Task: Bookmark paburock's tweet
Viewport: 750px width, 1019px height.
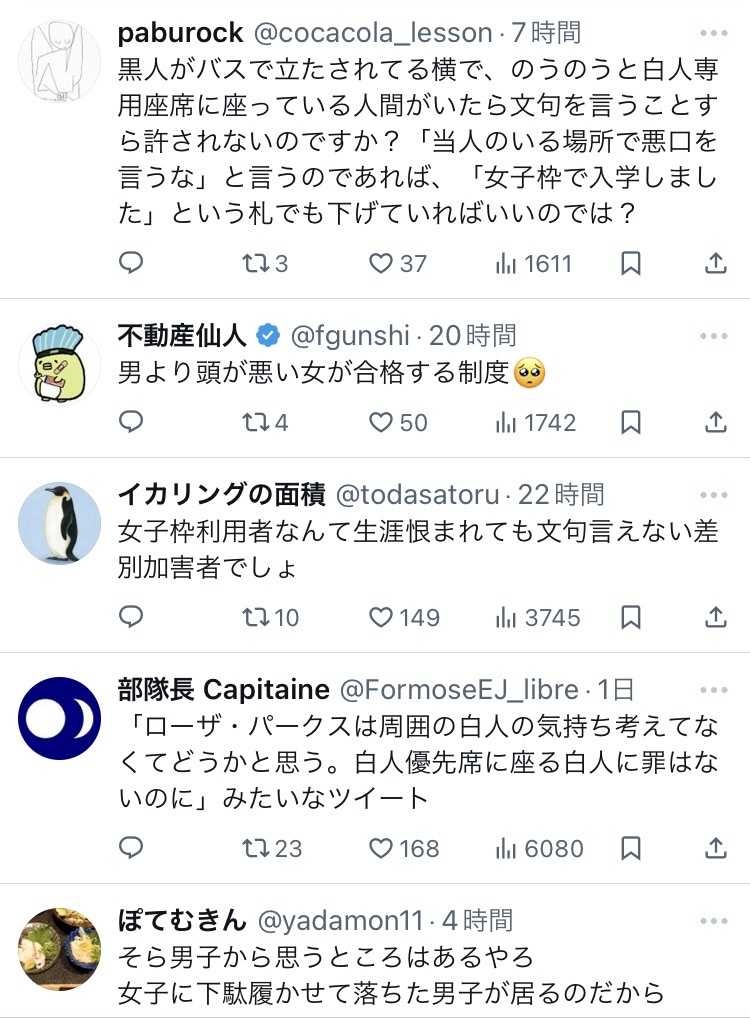Action: click(x=631, y=263)
